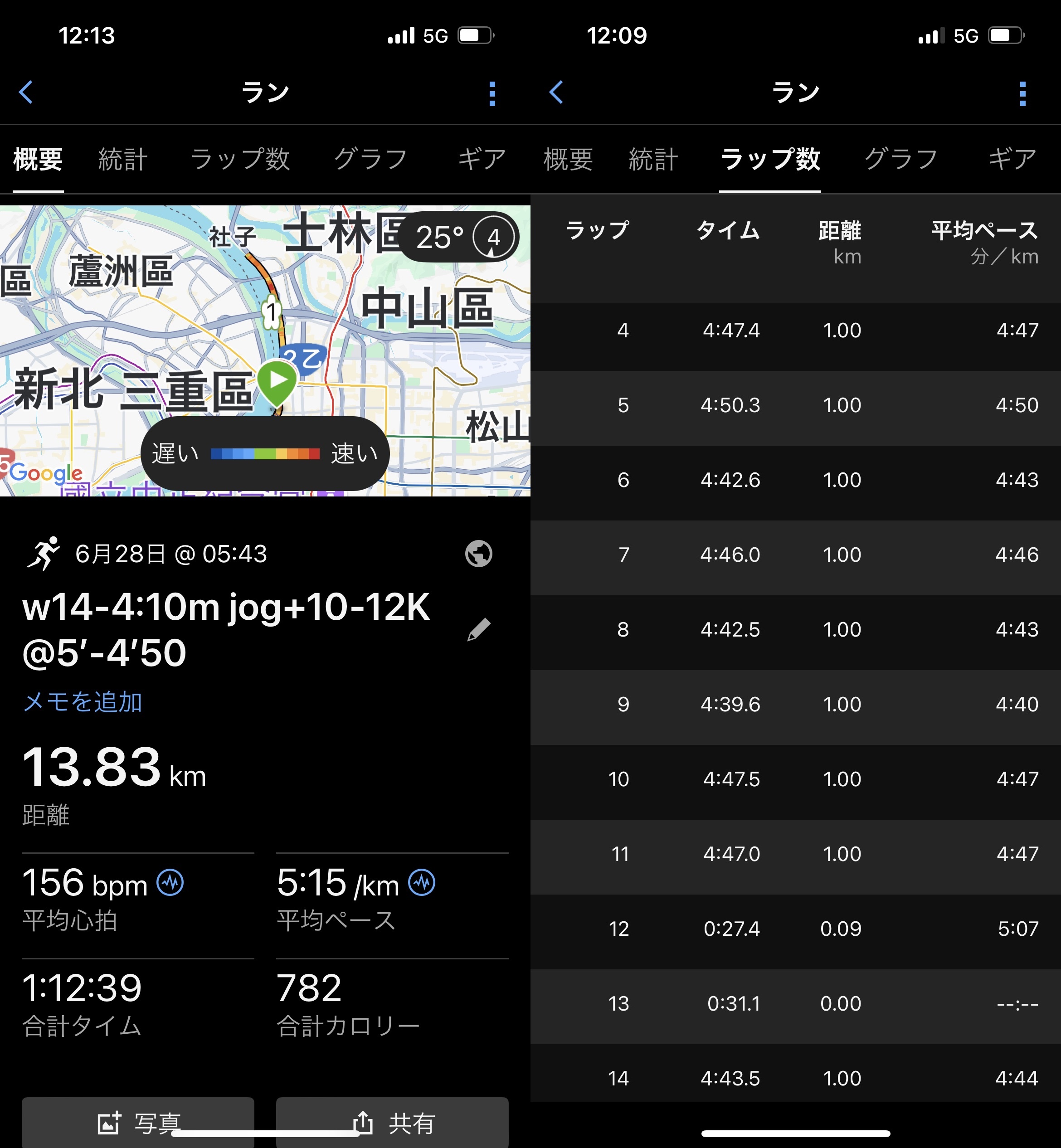Share the run with the 共有 button
The width and height of the screenshot is (1061, 1148).
tap(392, 1123)
